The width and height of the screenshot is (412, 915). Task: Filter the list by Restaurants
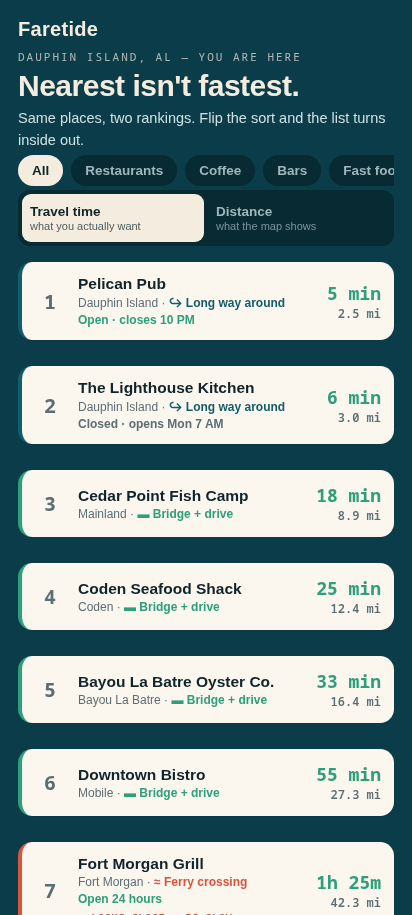[x=124, y=170]
